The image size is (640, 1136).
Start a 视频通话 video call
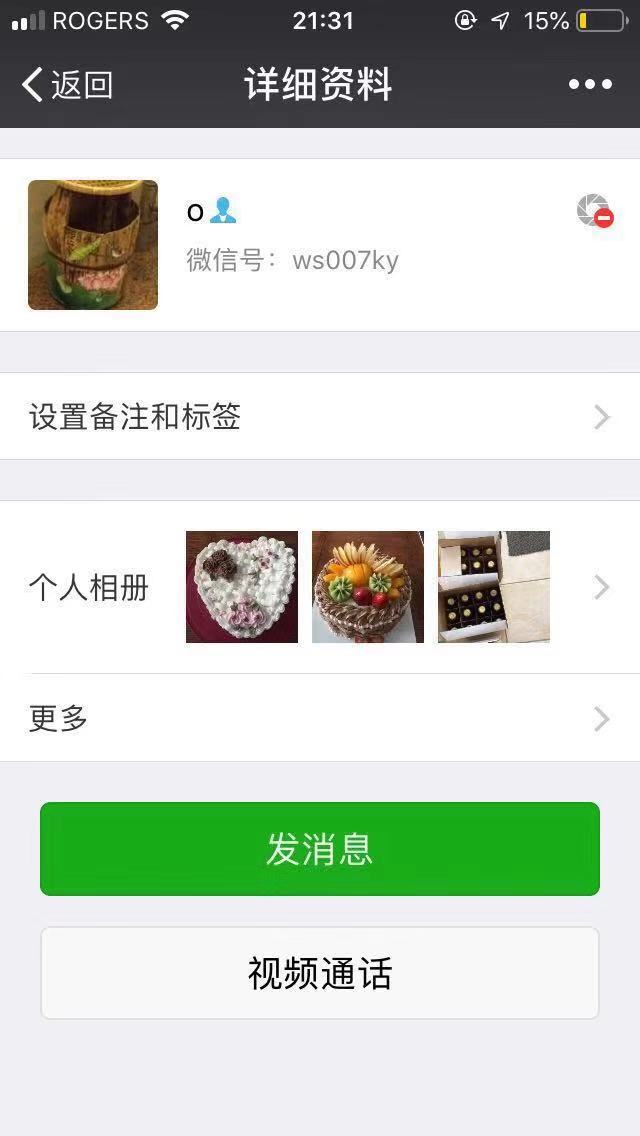click(320, 973)
